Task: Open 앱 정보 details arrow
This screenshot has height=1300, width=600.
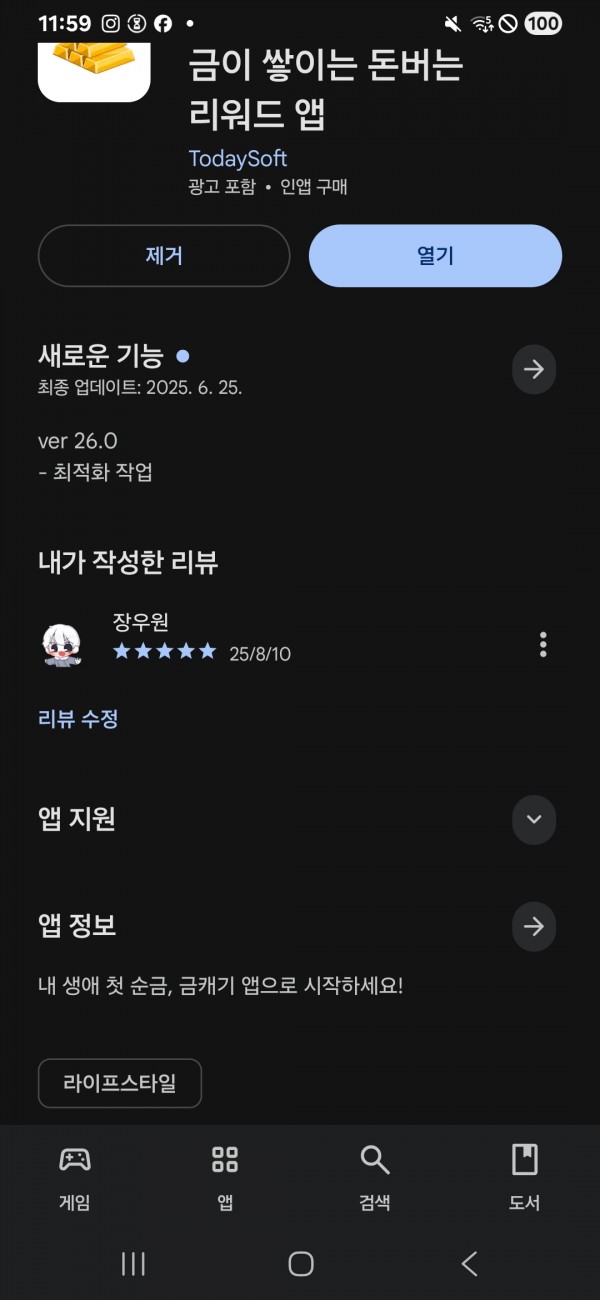Action: [x=534, y=926]
